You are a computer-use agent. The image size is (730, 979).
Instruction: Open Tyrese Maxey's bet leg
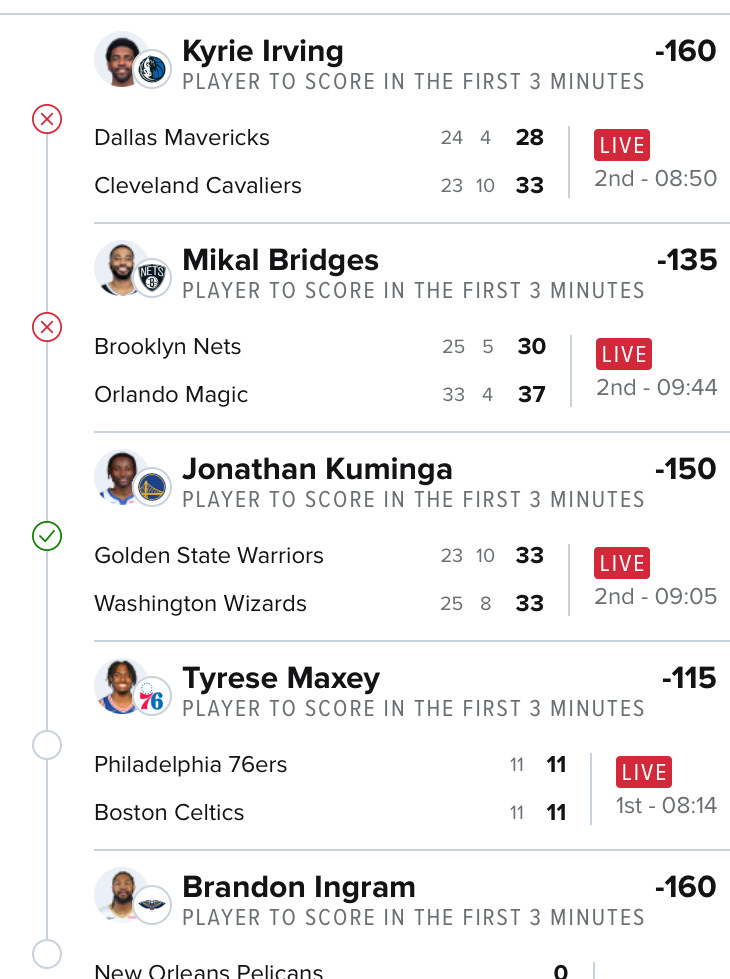(280, 679)
